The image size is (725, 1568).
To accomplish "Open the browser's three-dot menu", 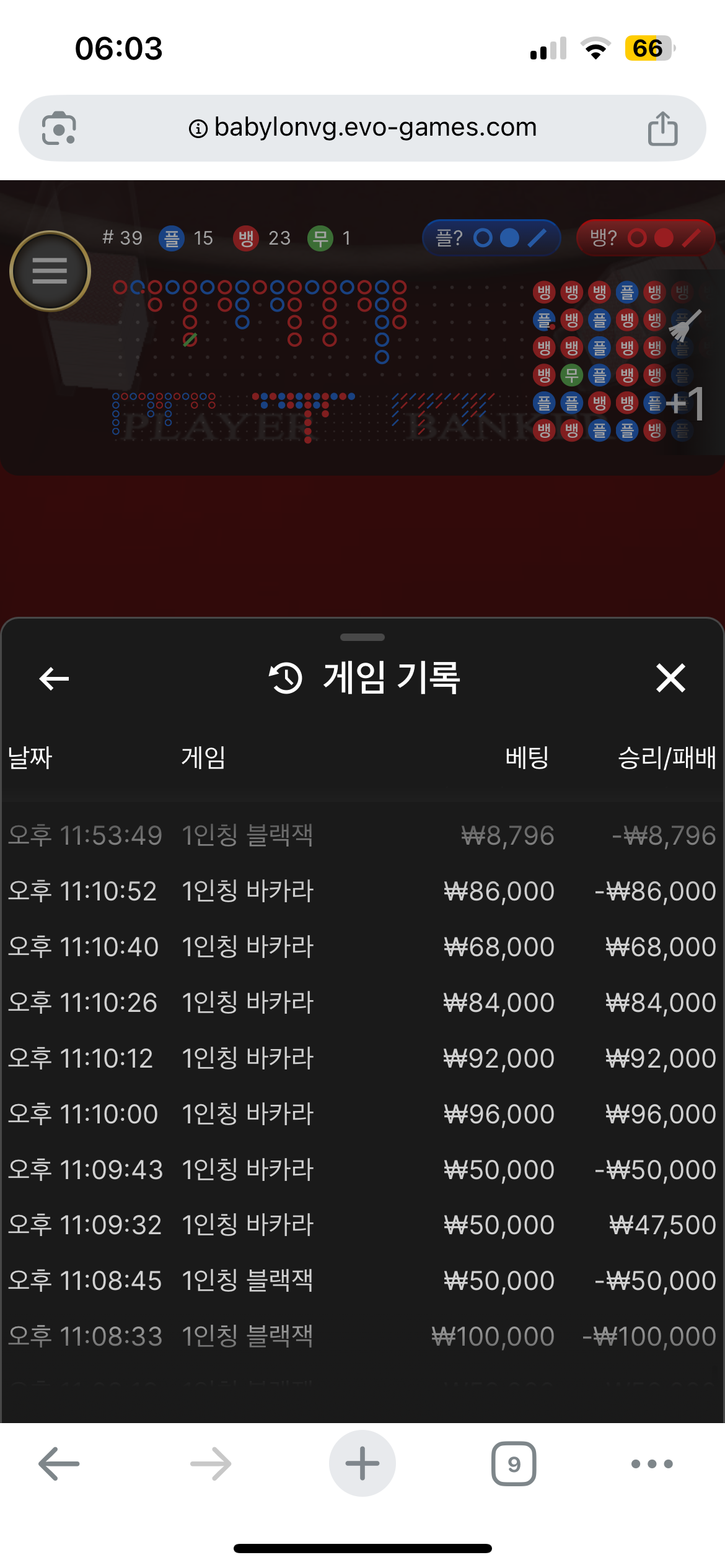I will coord(651,1463).
